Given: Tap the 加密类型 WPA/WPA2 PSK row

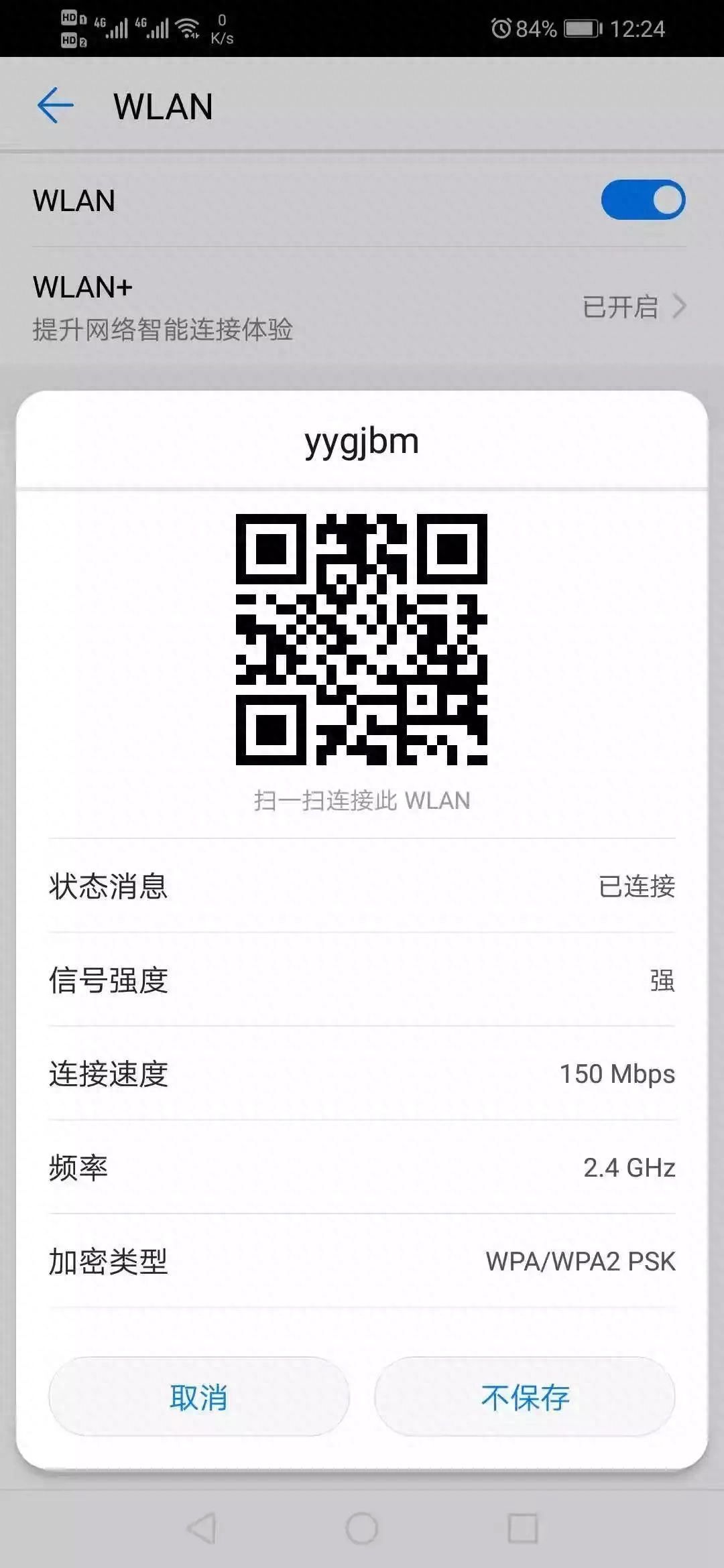Looking at the screenshot, I should (x=362, y=1261).
